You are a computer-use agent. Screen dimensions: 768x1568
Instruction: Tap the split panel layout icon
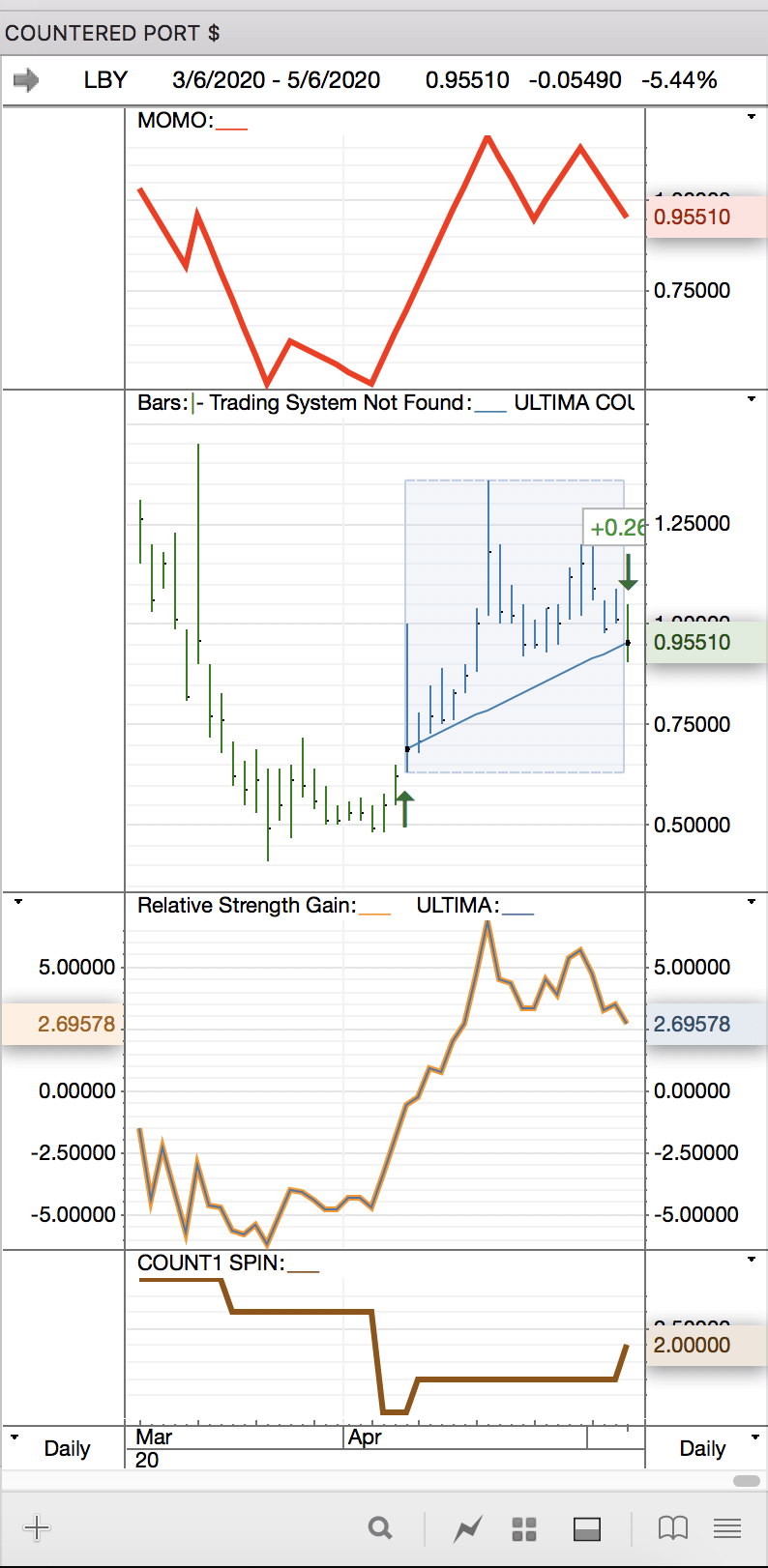coord(587,1529)
